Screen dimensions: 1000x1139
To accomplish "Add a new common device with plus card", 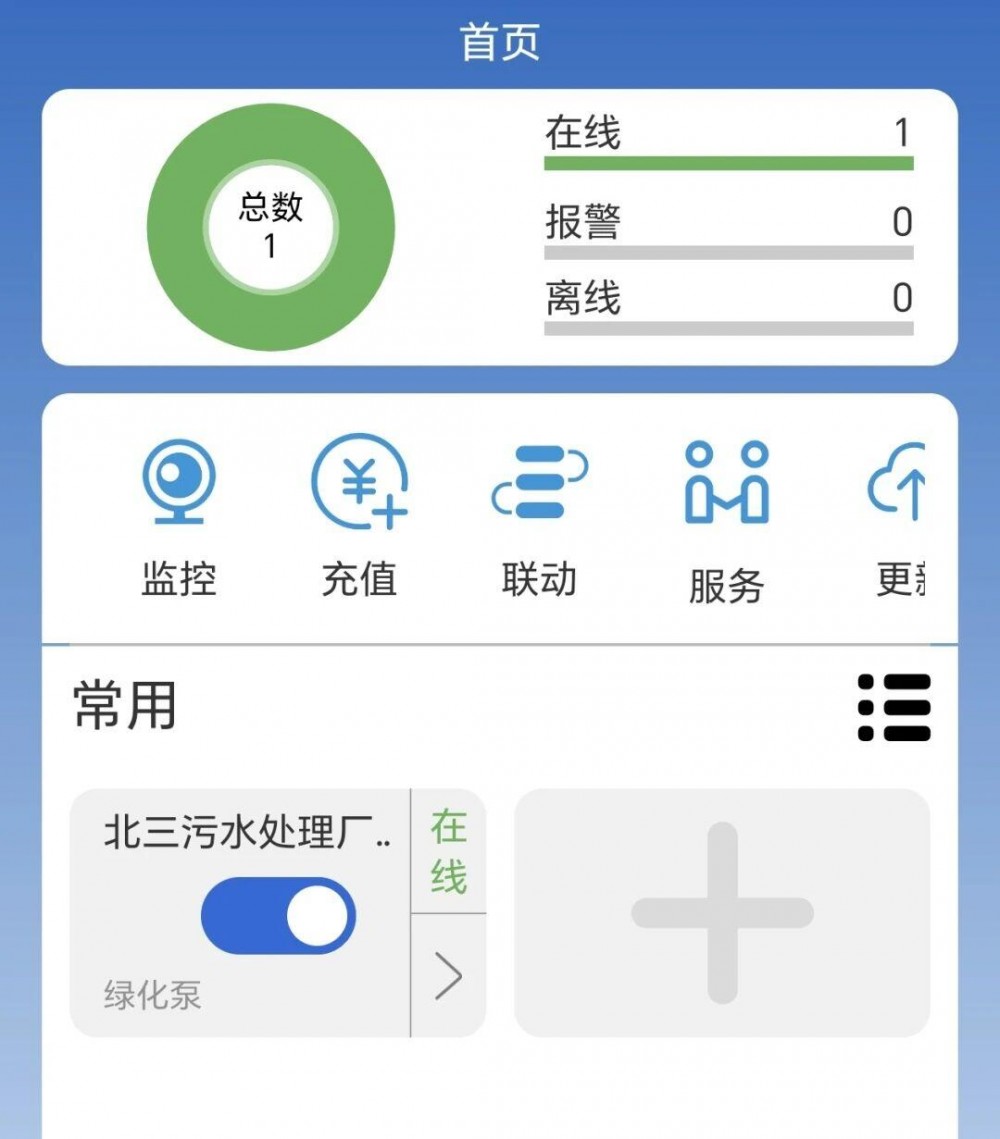I will click(x=722, y=912).
